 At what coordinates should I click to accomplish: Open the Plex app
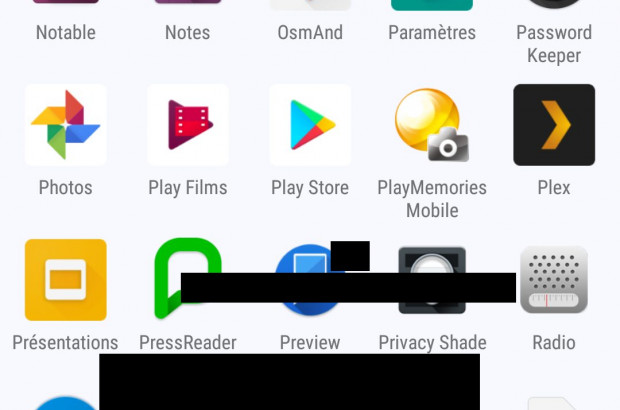(x=554, y=125)
